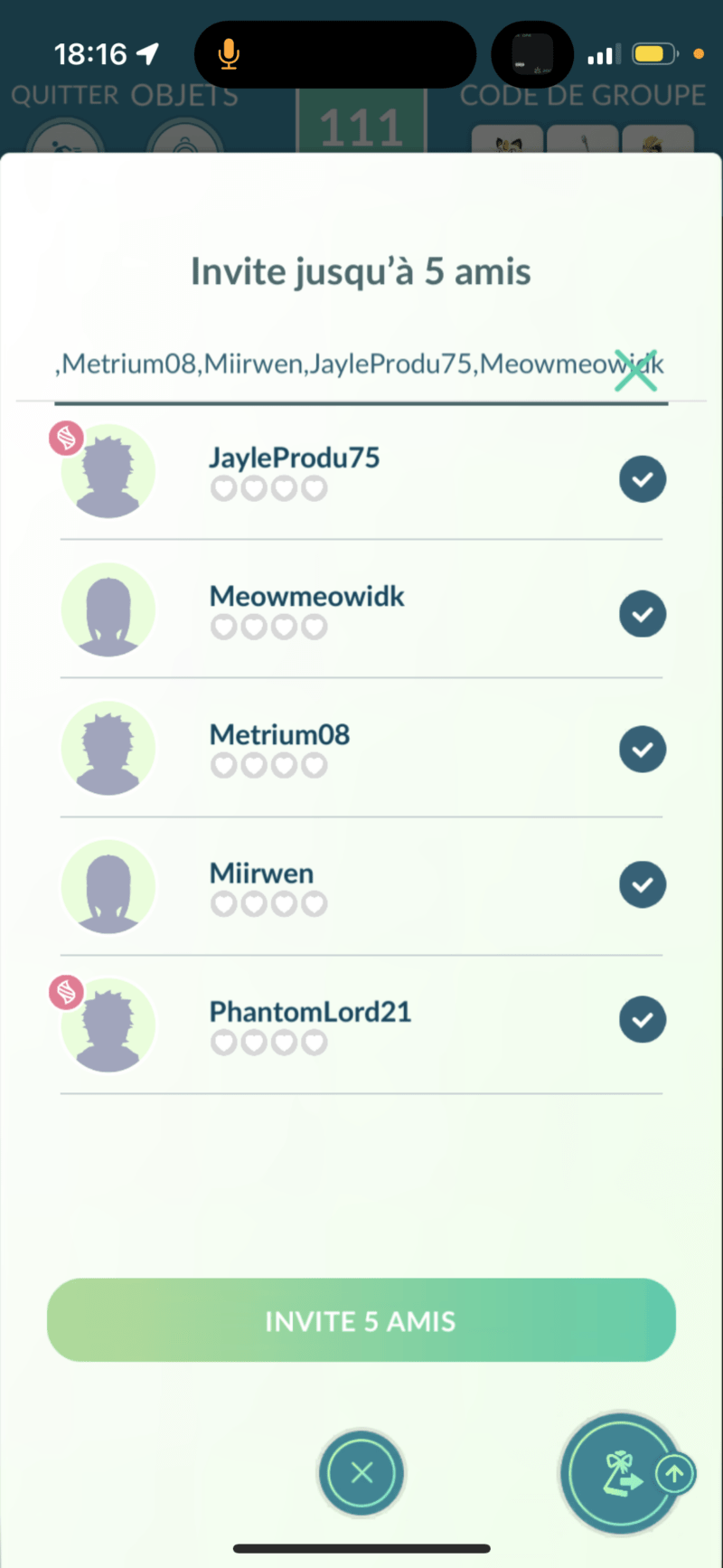723x1568 pixels.
Task: Close the invite friends dialog
Action: click(361, 1473)
